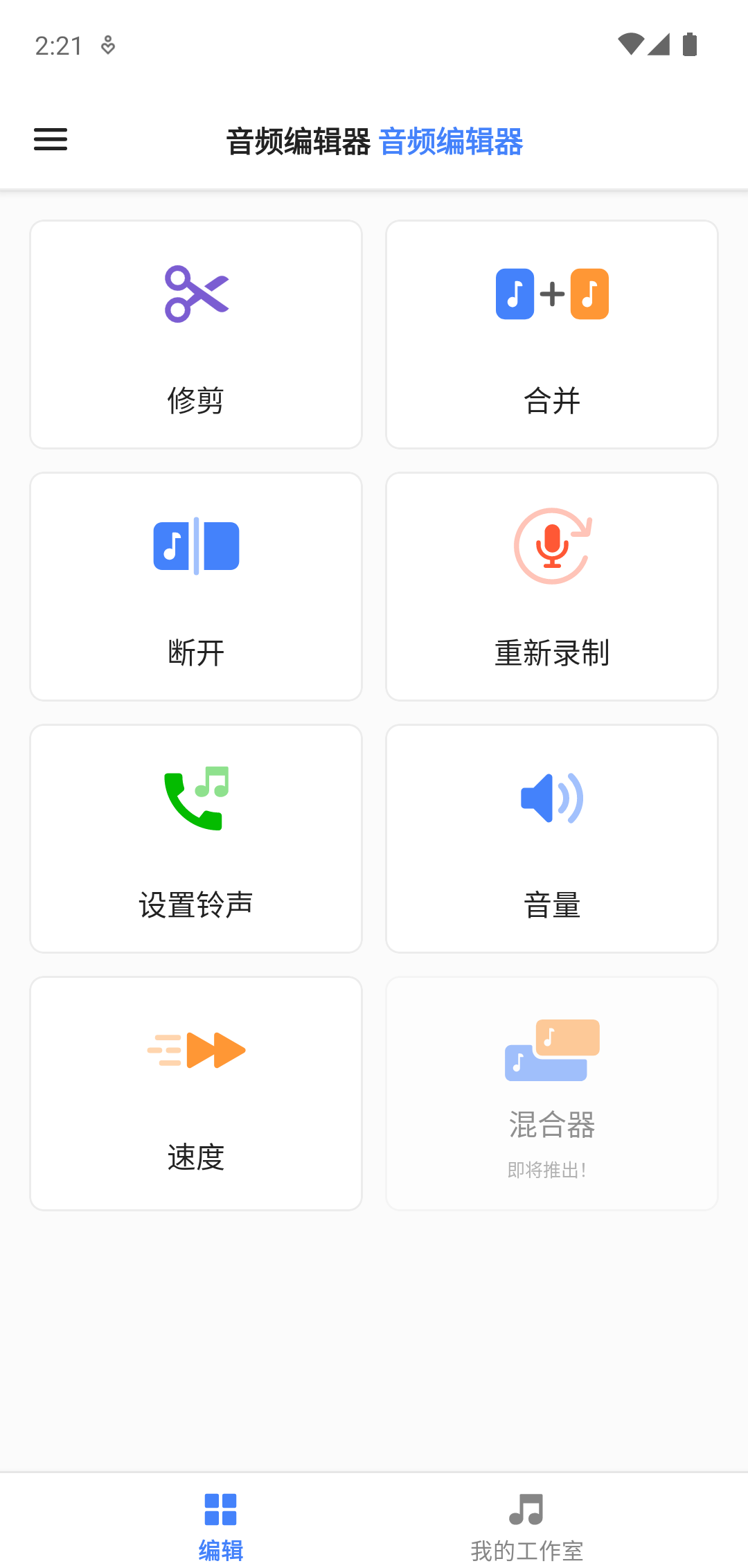Choose the 重新录制 re-record card
The height and width of the screenshot is (1568, 748).
pos(551,587)
